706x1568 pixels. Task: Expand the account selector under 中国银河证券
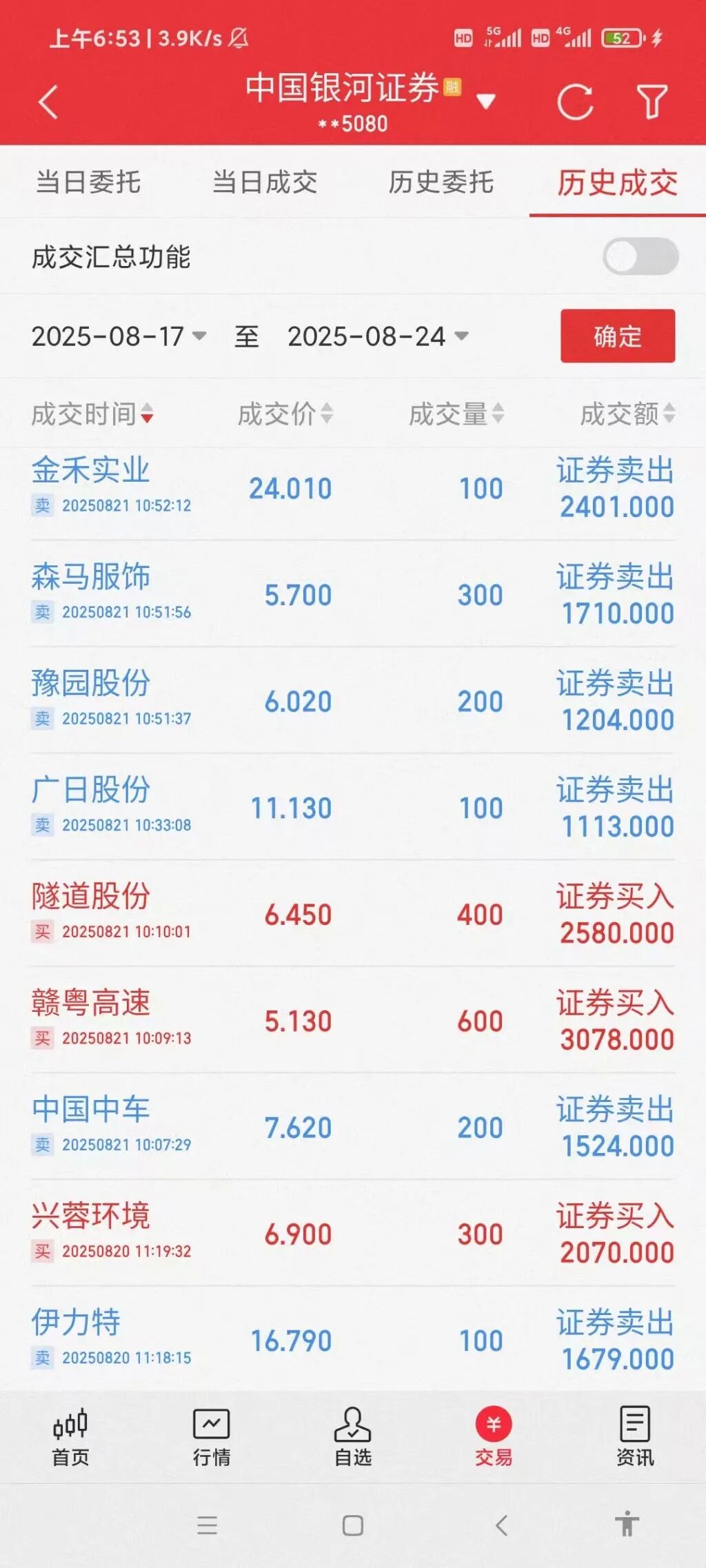coord(486,102)
